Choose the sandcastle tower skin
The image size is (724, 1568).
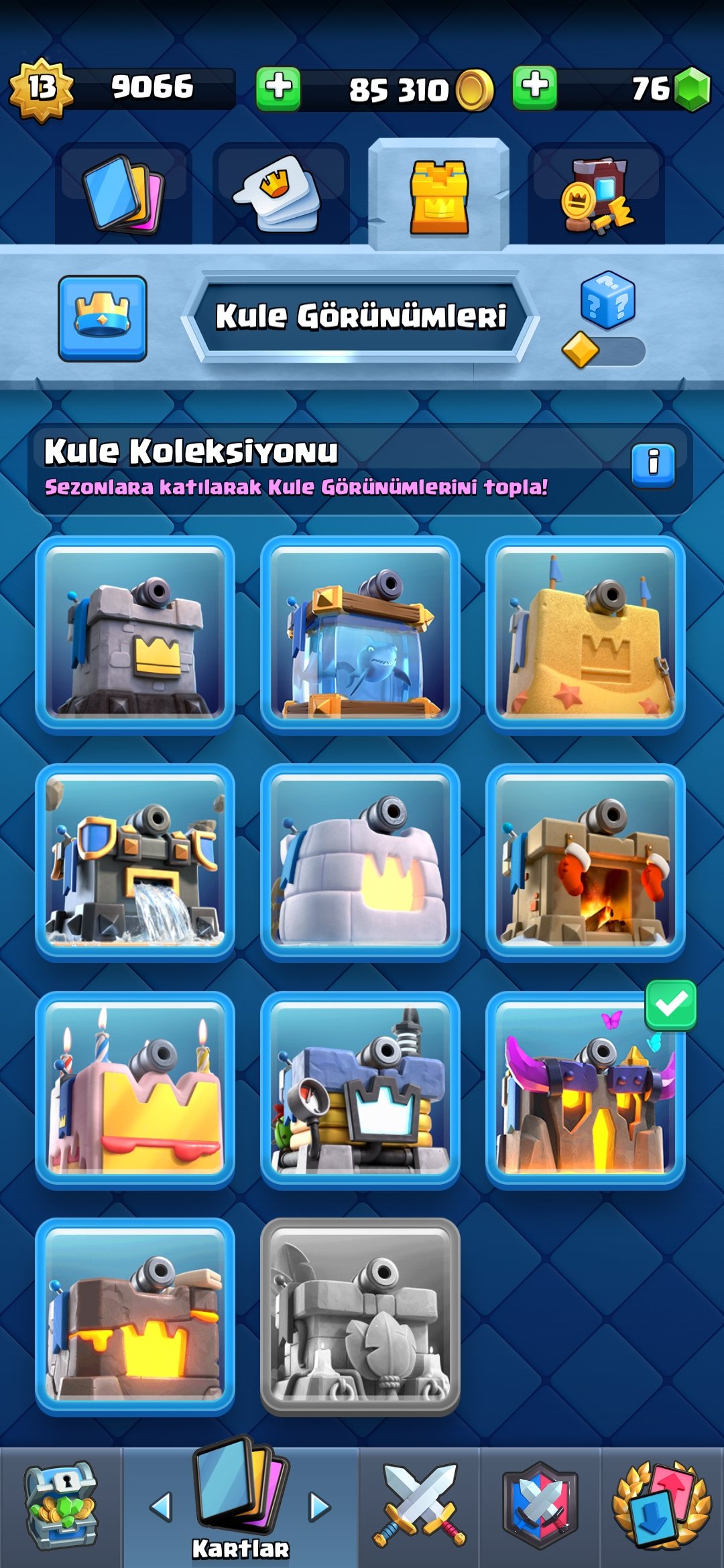click(585, 635)
